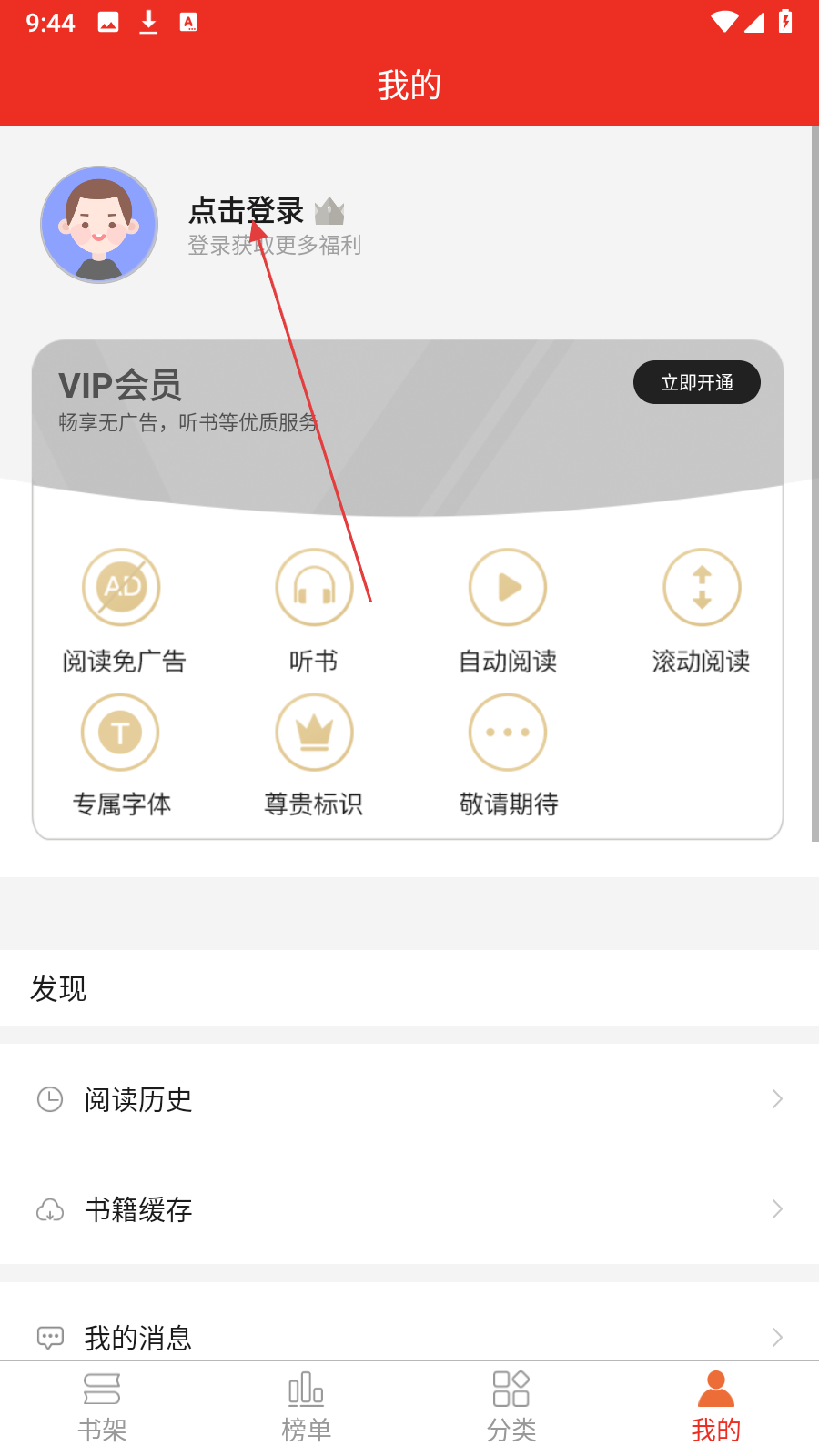The image size is (819, 1456).
Task: Switch to the 分类 categories tab
Action: [x=511, y=1407]
